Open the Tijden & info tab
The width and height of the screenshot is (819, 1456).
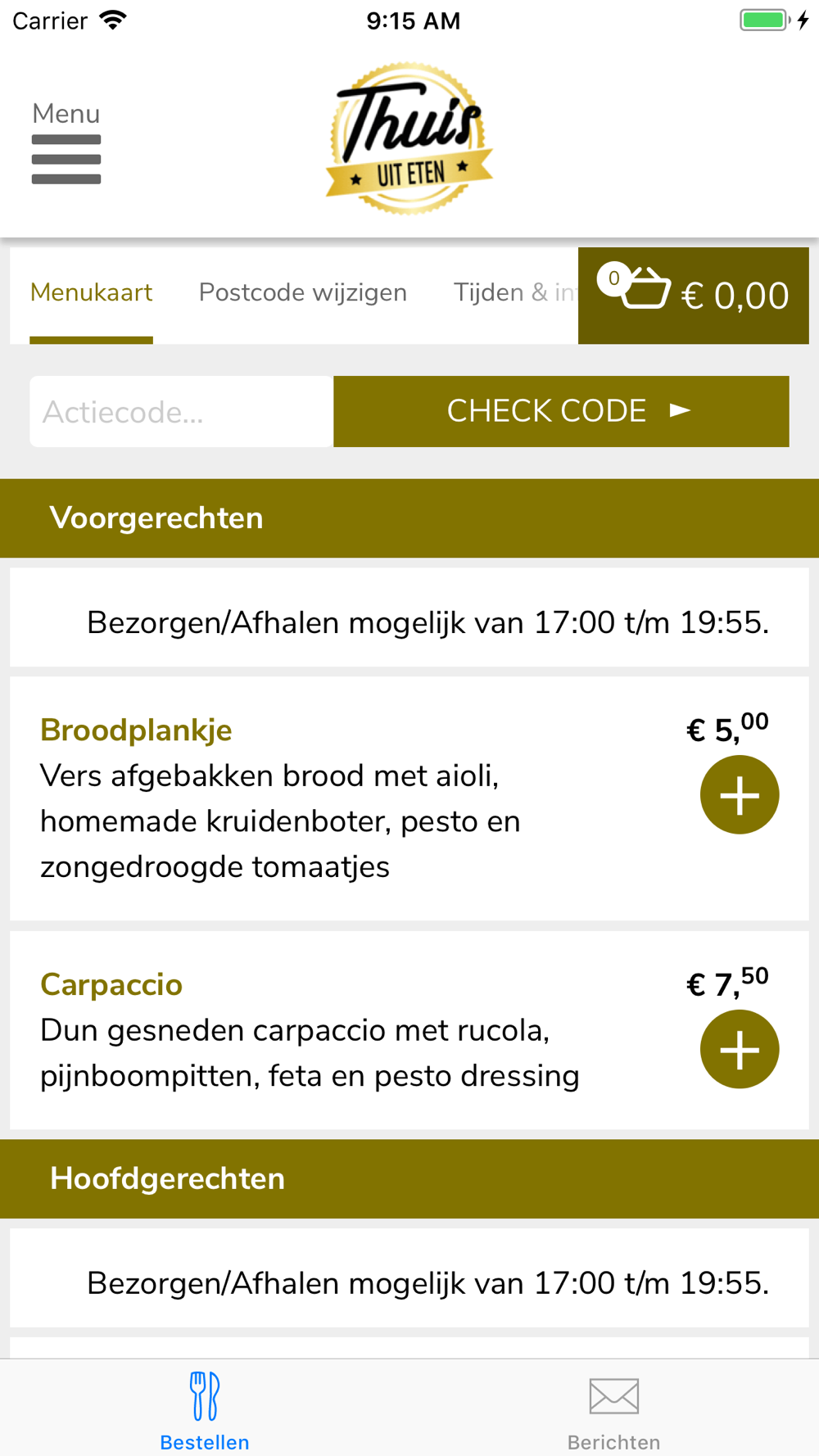[x=515, y=292]
